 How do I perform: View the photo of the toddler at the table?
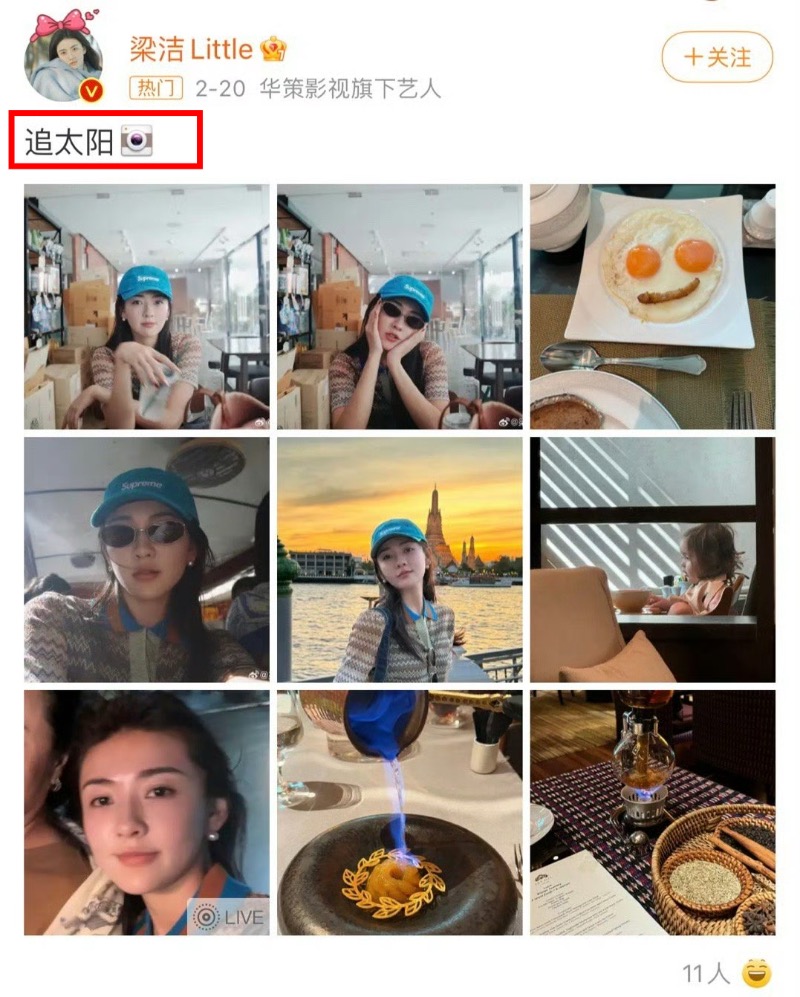[x=652, y=560]
